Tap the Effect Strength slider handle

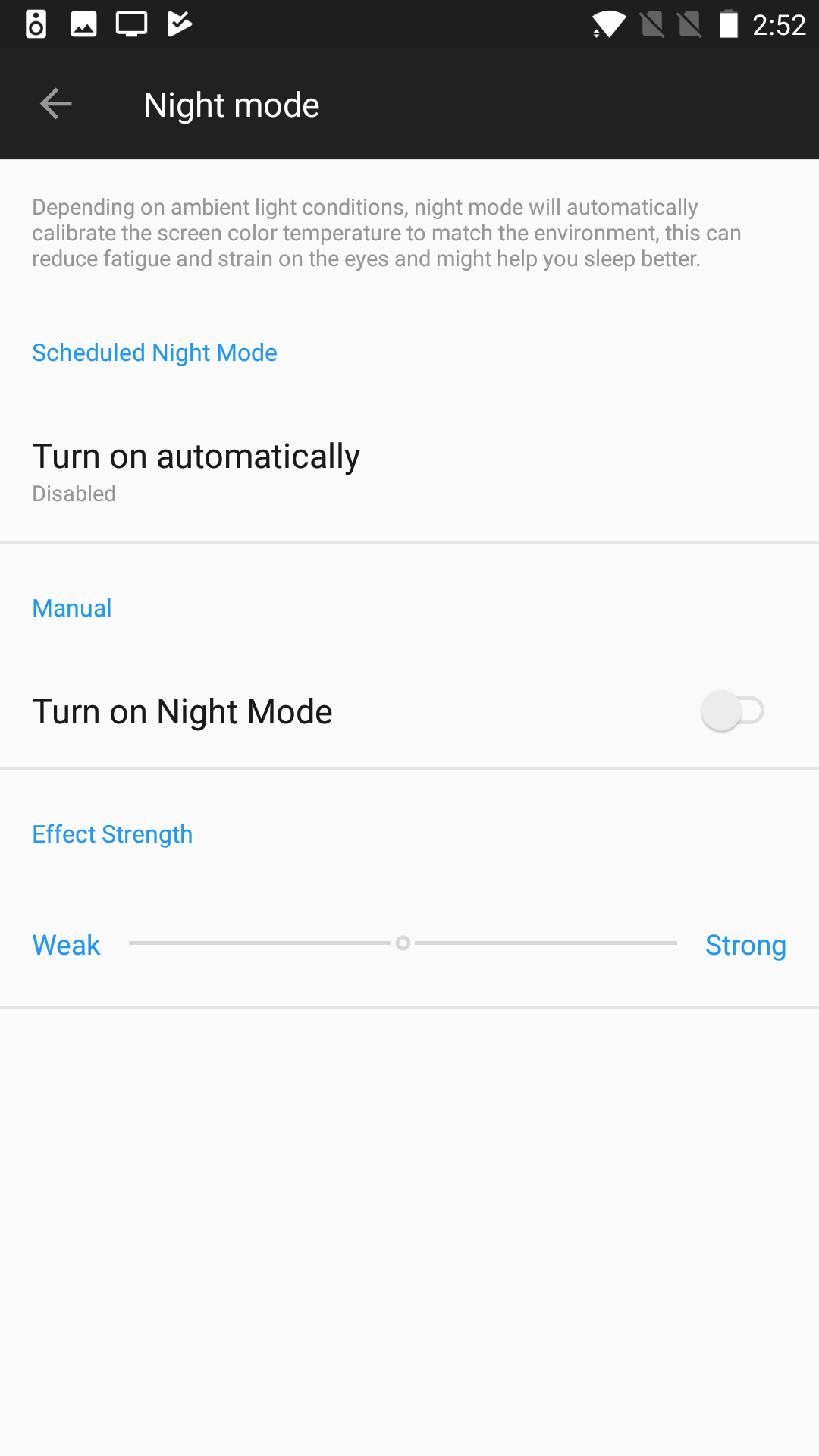[403, 943]
